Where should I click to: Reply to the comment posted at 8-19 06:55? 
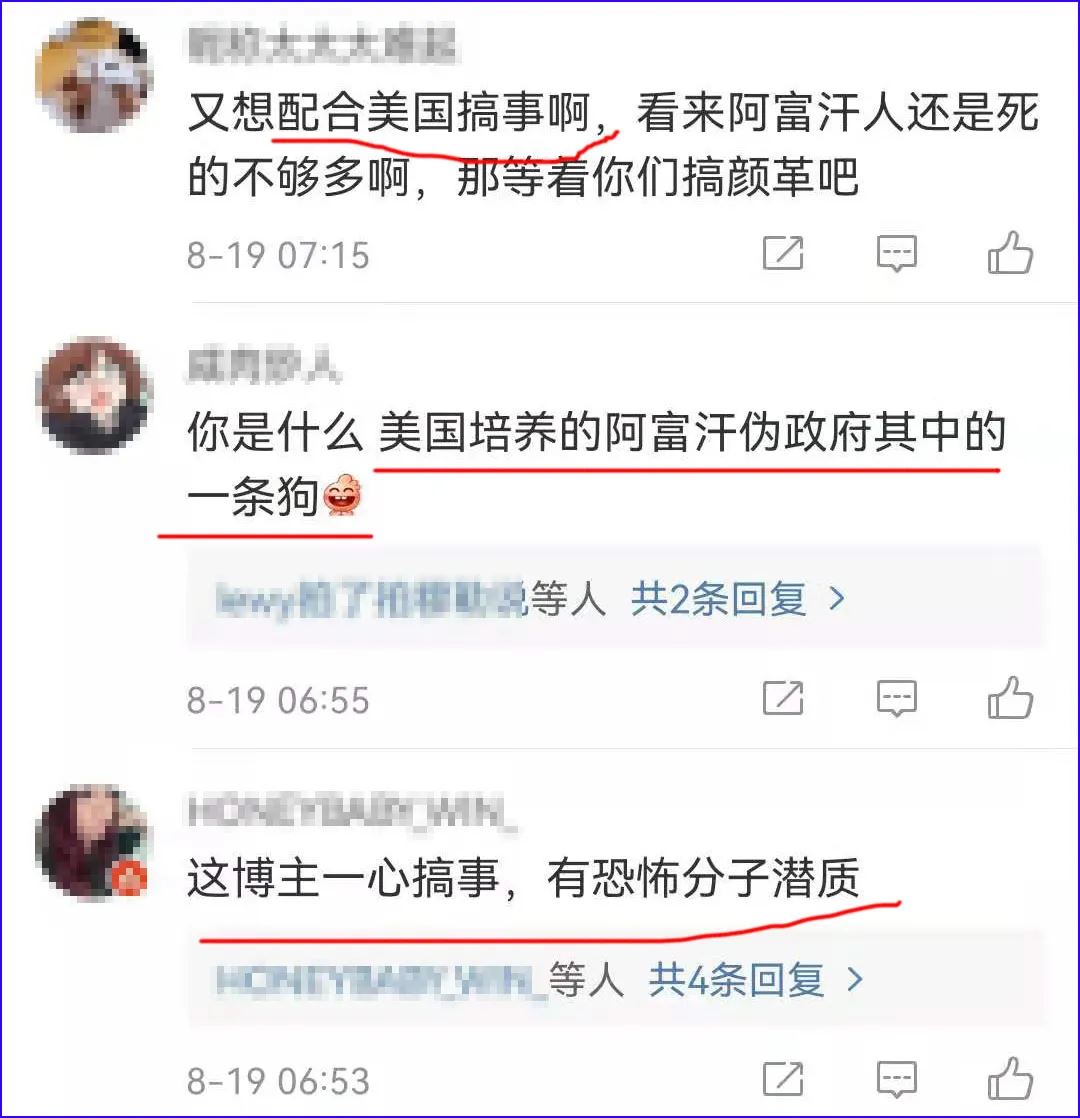(897, 697)
